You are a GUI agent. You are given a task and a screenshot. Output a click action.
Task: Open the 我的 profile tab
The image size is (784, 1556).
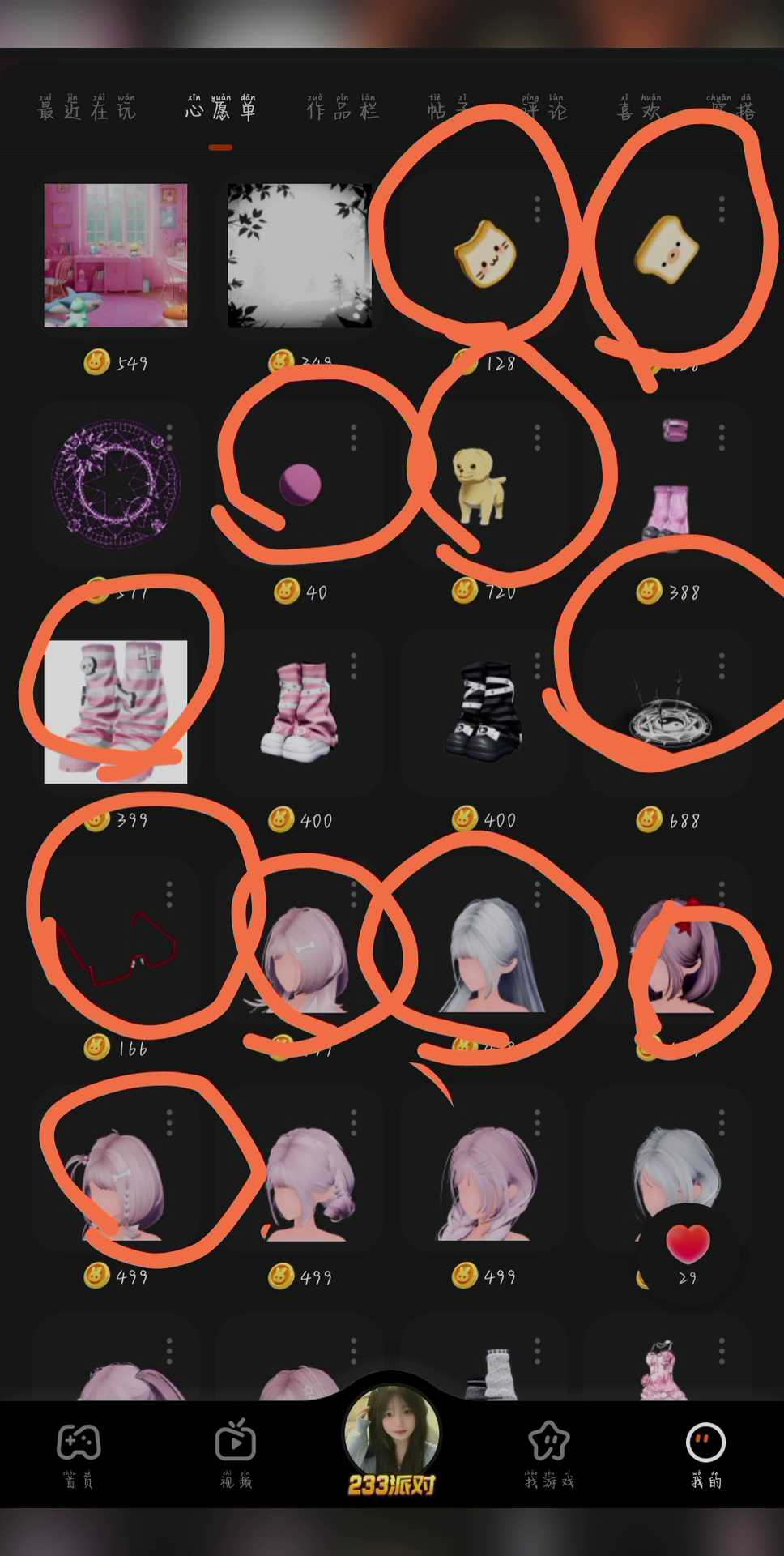(x=705, y=1455)
